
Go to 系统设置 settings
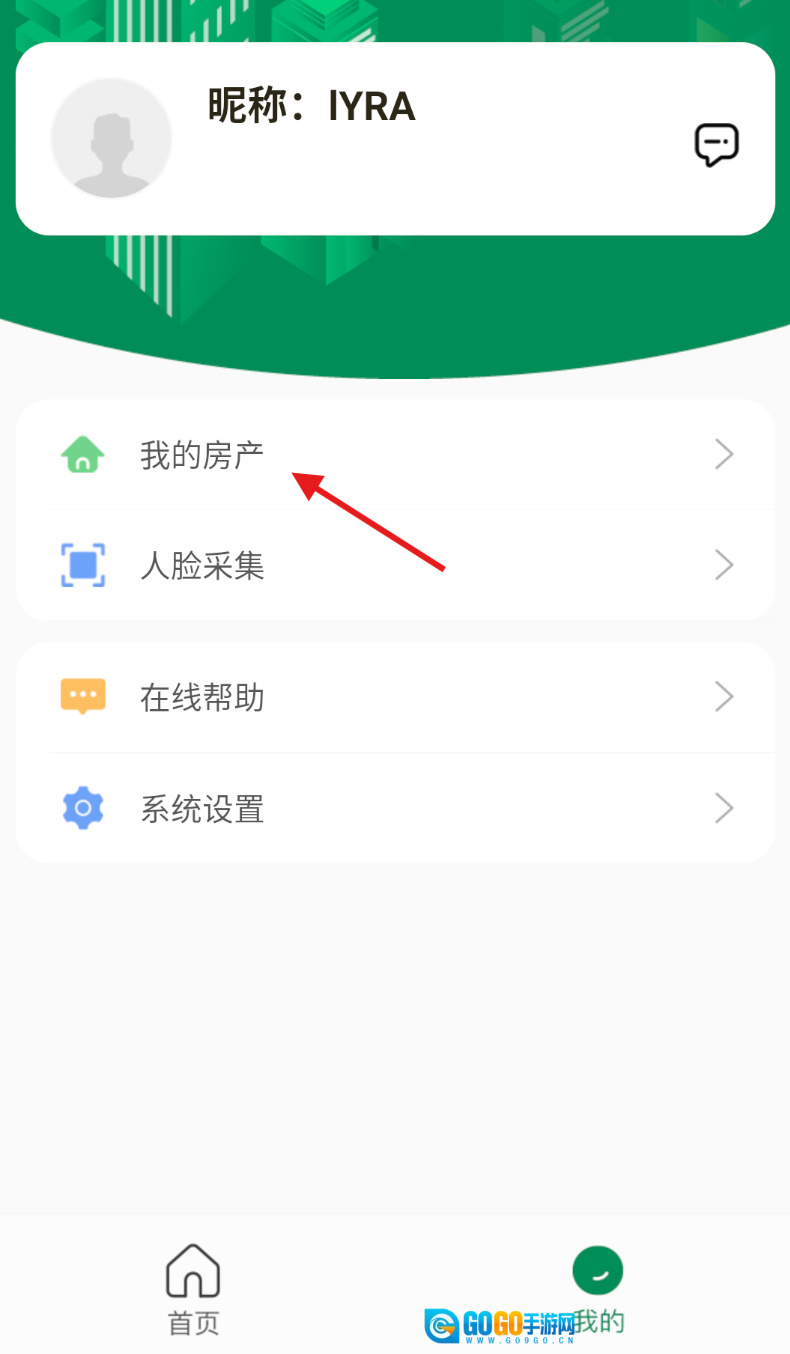pyautogui.click(x=395, y=808)
